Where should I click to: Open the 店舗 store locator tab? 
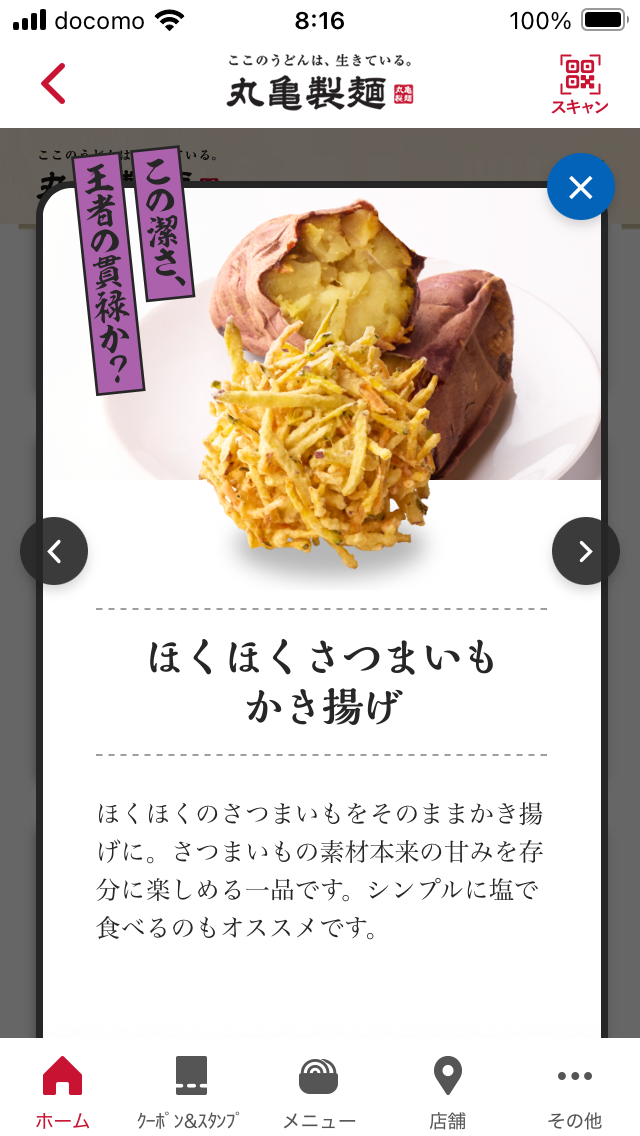tap(447, 1091)
